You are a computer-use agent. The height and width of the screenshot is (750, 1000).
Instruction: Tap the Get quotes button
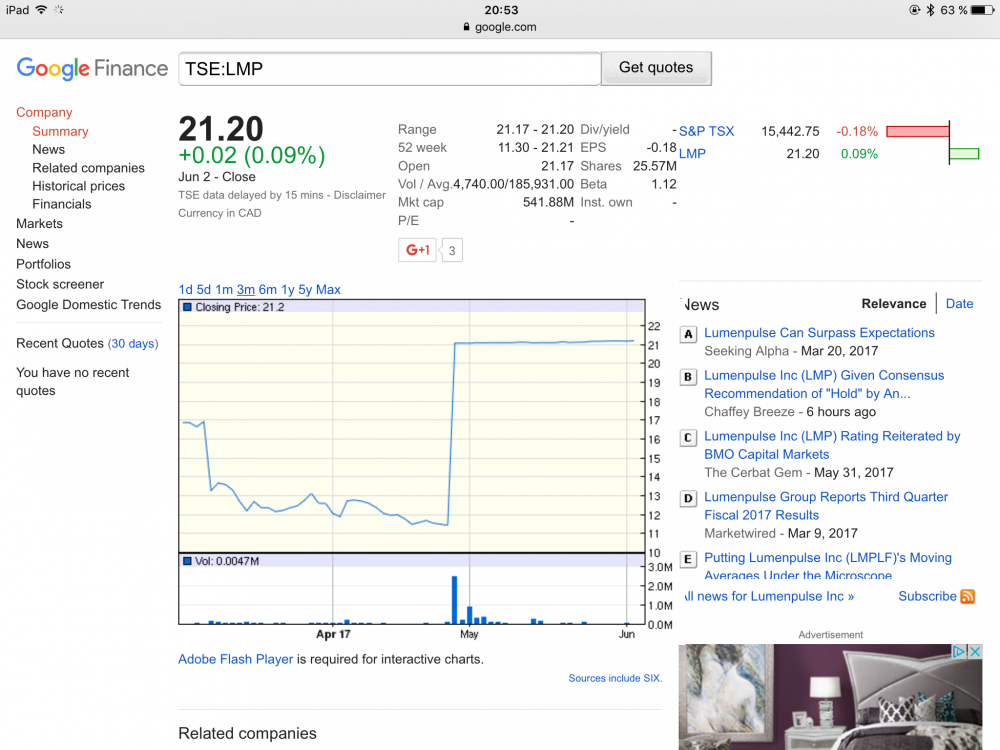[x=655, y=68]
